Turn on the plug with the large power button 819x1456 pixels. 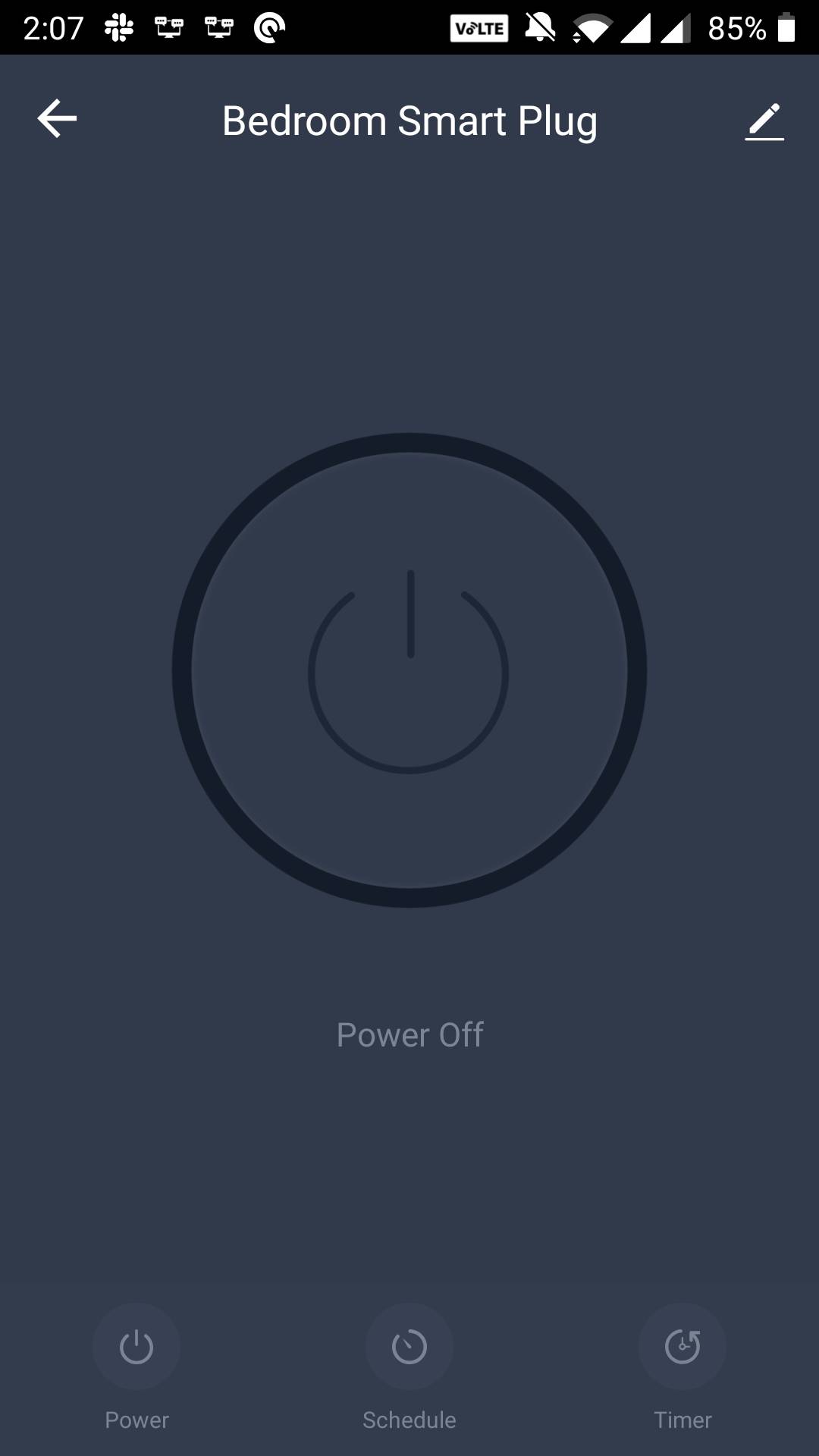[409, 670]
